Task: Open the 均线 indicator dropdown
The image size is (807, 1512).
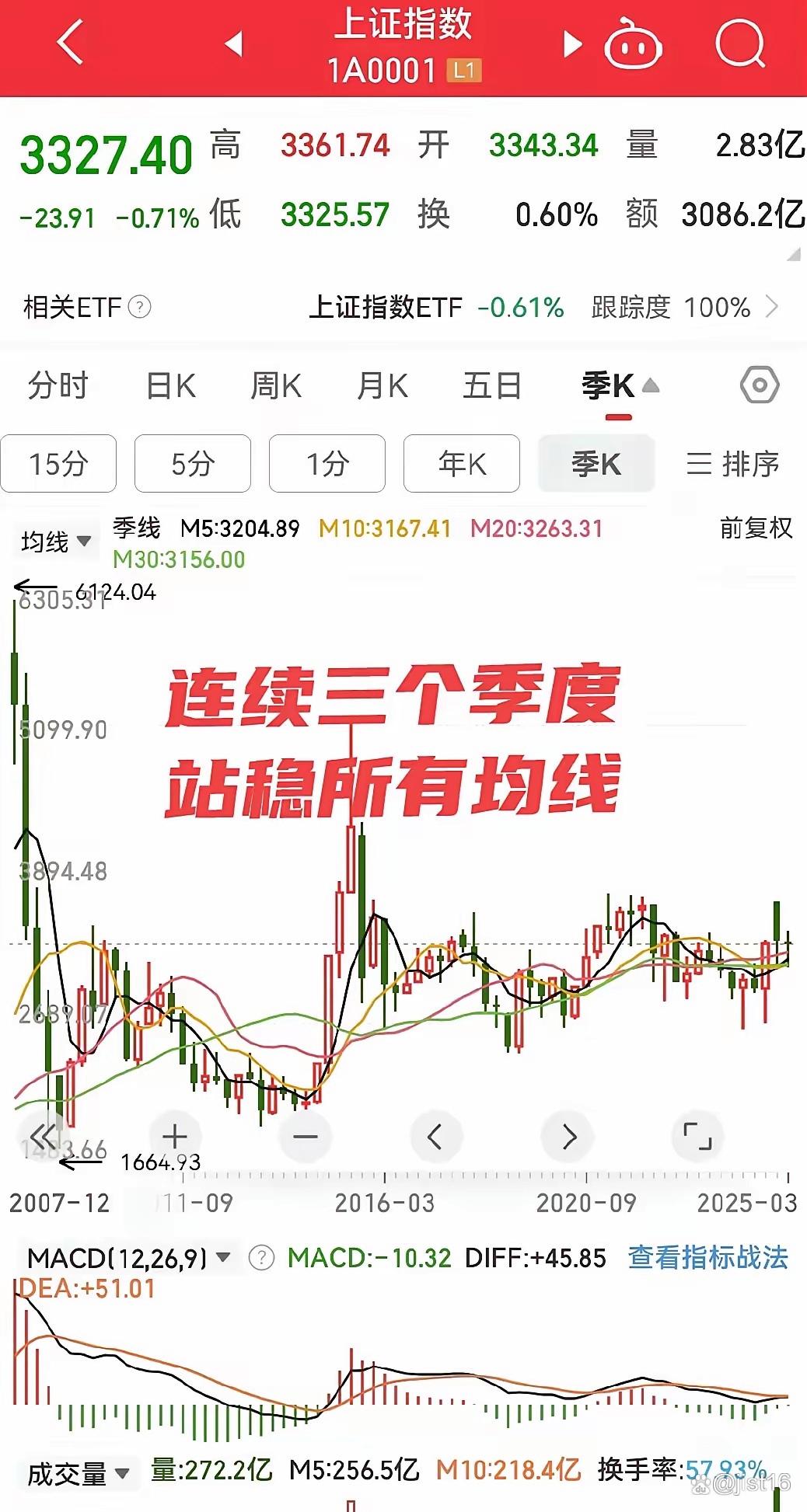Action: (x=56, y=542)
